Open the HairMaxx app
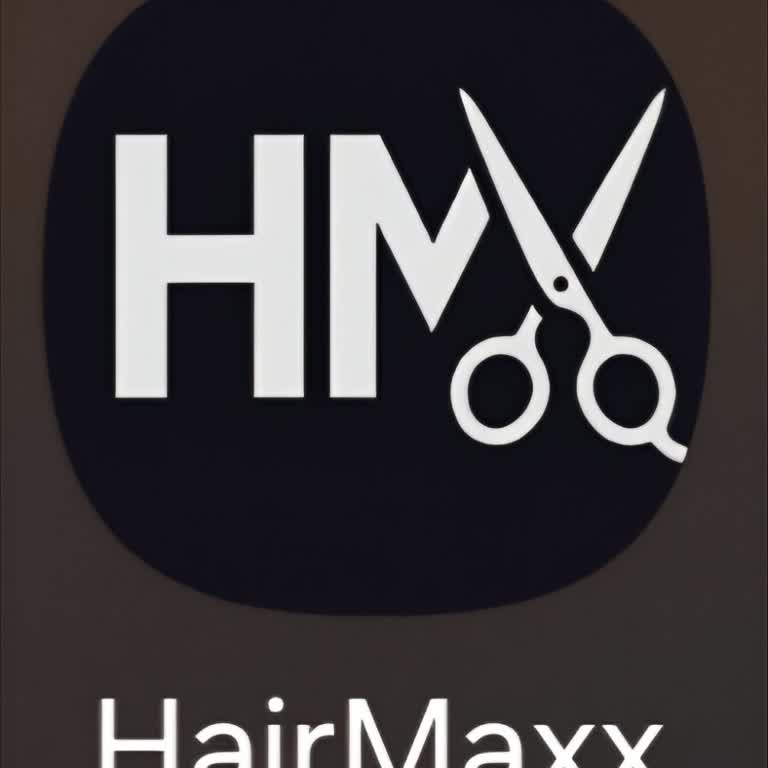This screenshot has width=768, height=768. click(384, 300)
